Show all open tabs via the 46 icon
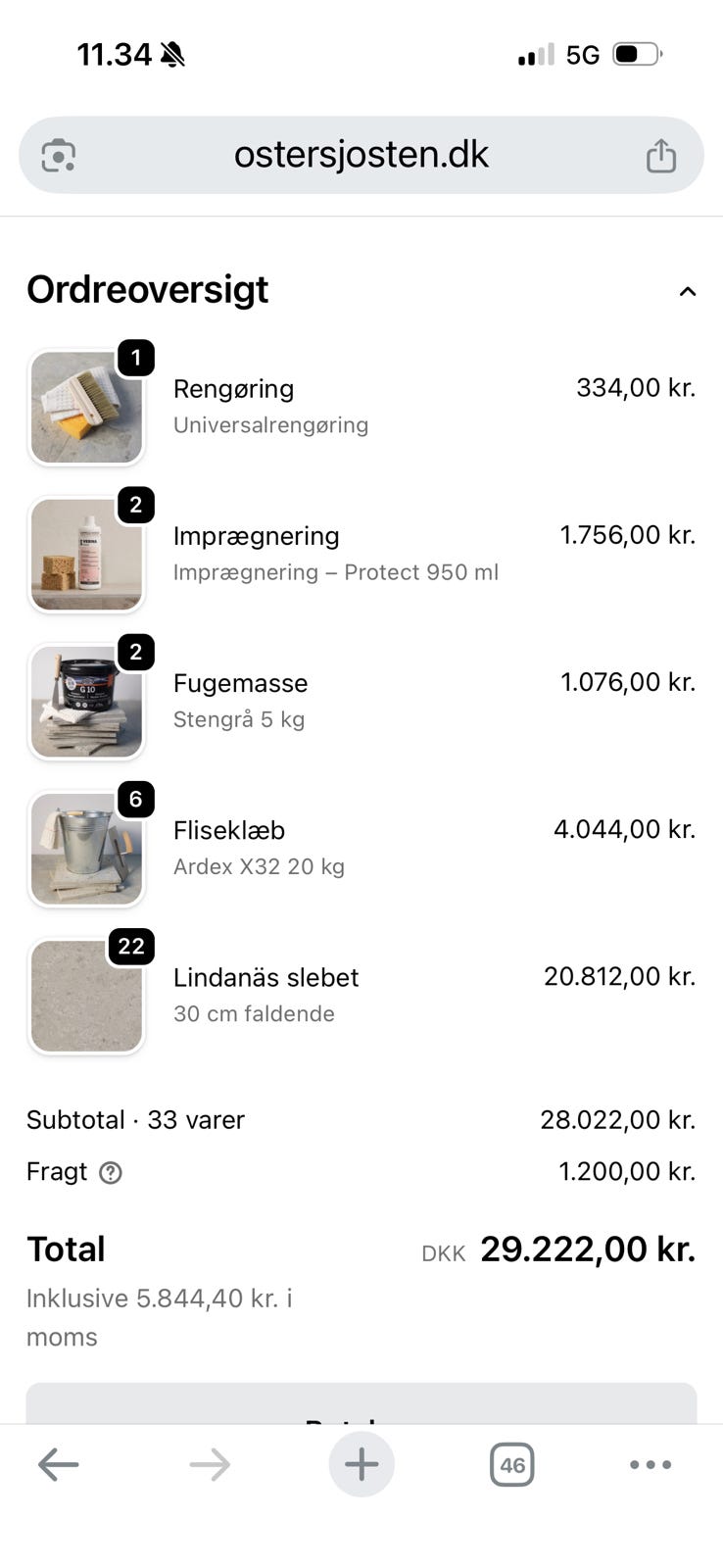The height and width of the screenshot is (1568, 723). 511,1464
